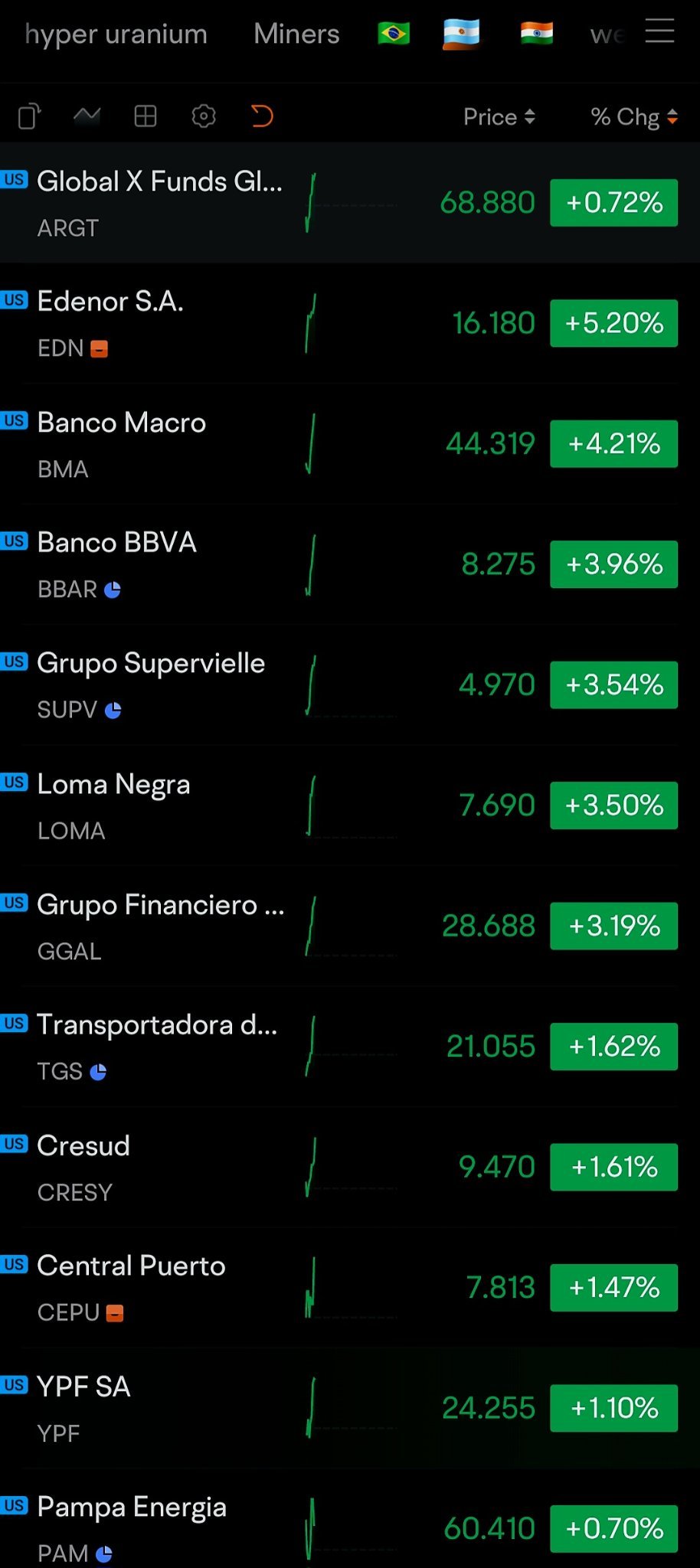The height and width of the screenshot is (1568, 700).
Task: Open Grupo Supervielle SUPV row
Action: [151, 684]
